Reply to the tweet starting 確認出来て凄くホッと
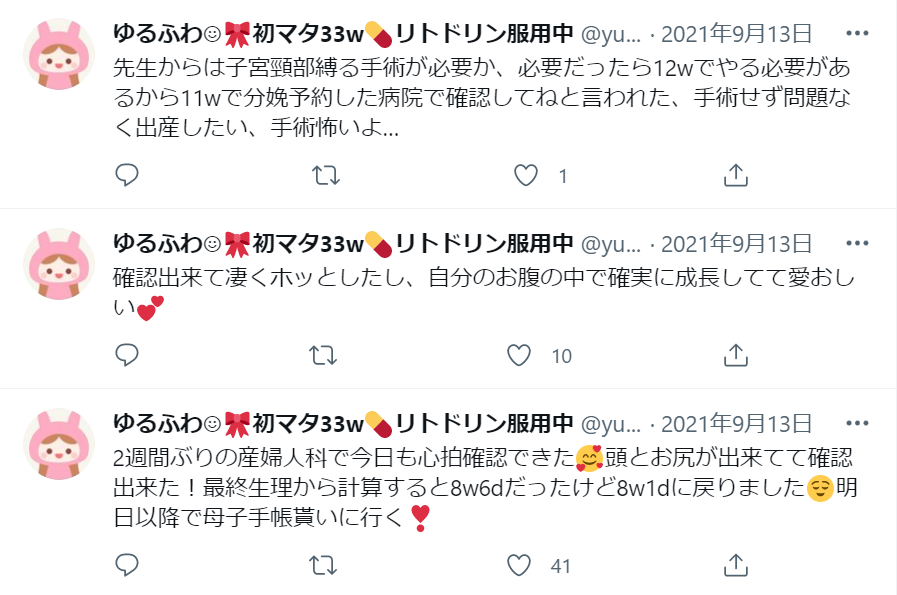 (126, 355)
